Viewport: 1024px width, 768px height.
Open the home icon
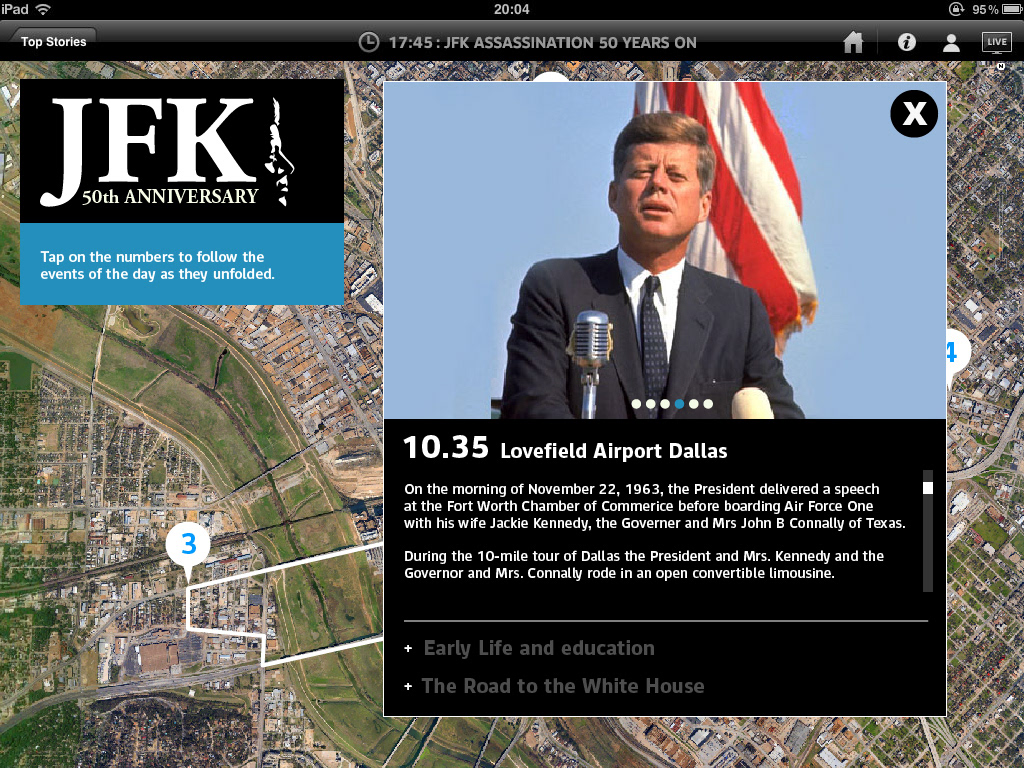click(853, 42)
